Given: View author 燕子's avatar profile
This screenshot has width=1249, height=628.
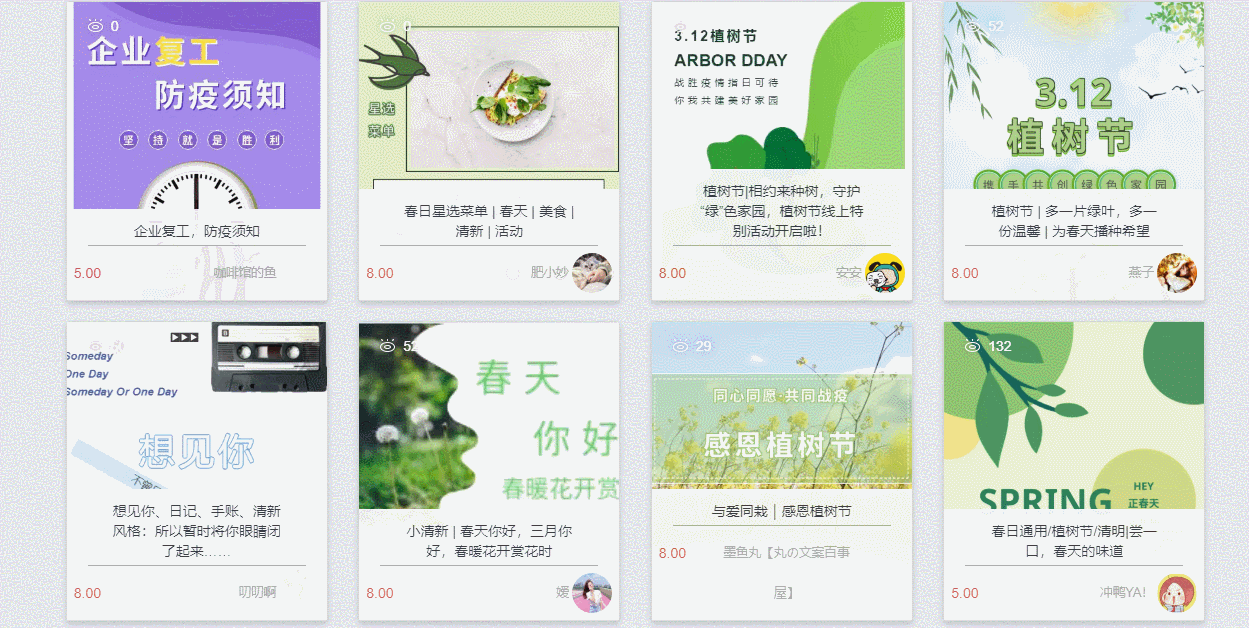Looking at the screenshot, I should pos(1176,272).
